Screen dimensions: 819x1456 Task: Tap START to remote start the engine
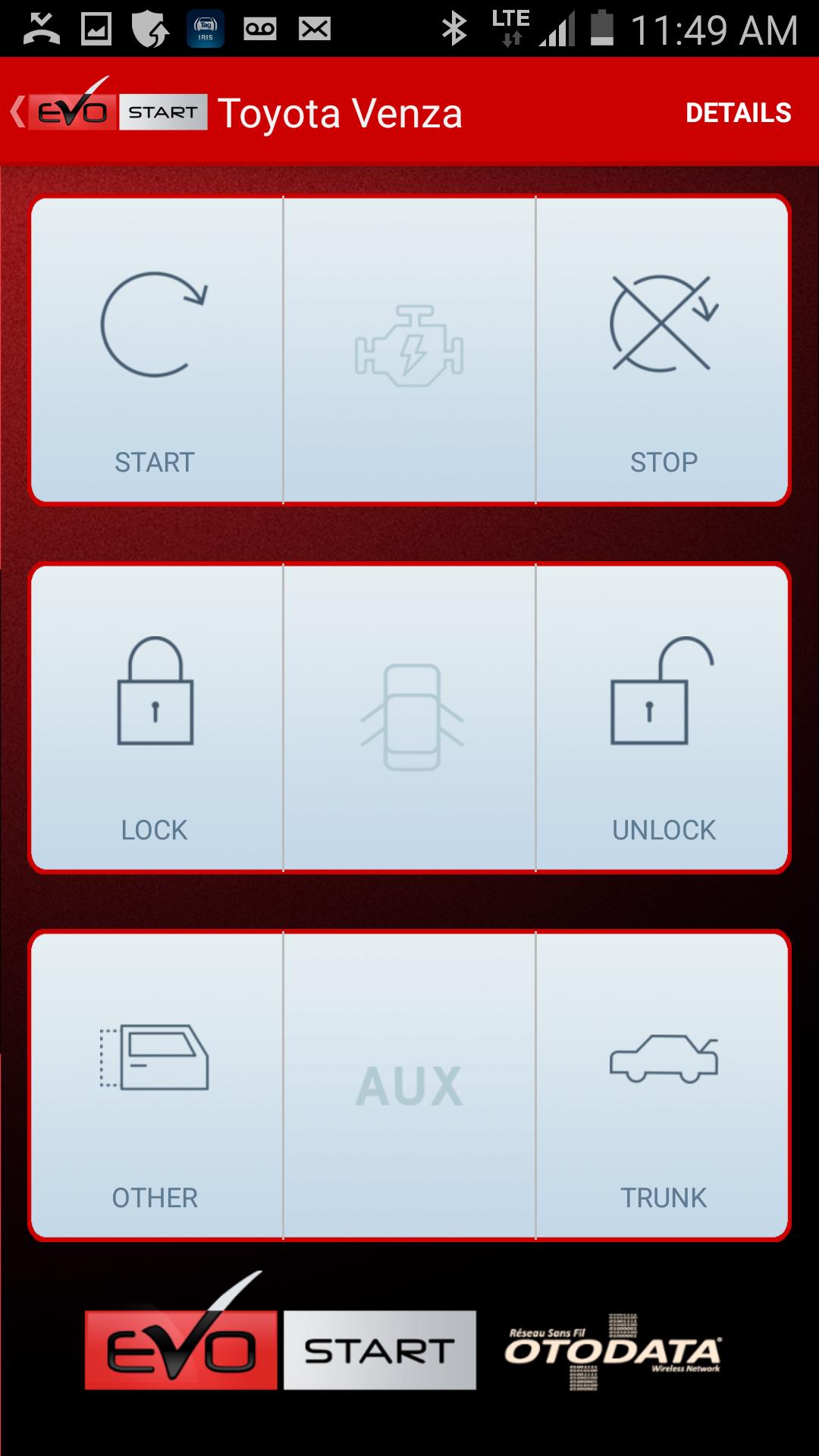pyautogui.click(x=155, y=350)
